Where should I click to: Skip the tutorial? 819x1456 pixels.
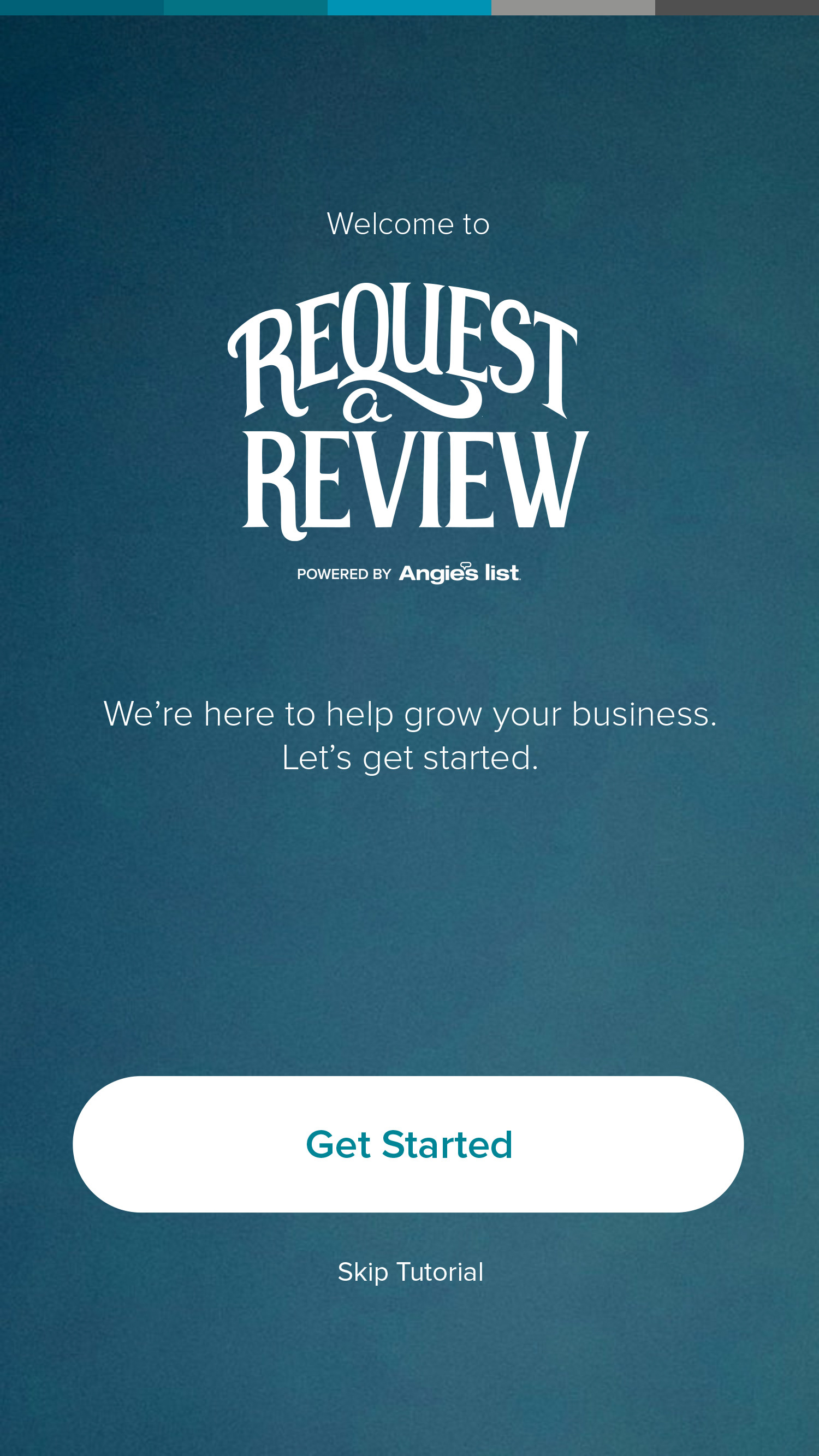pos(411,1273)
